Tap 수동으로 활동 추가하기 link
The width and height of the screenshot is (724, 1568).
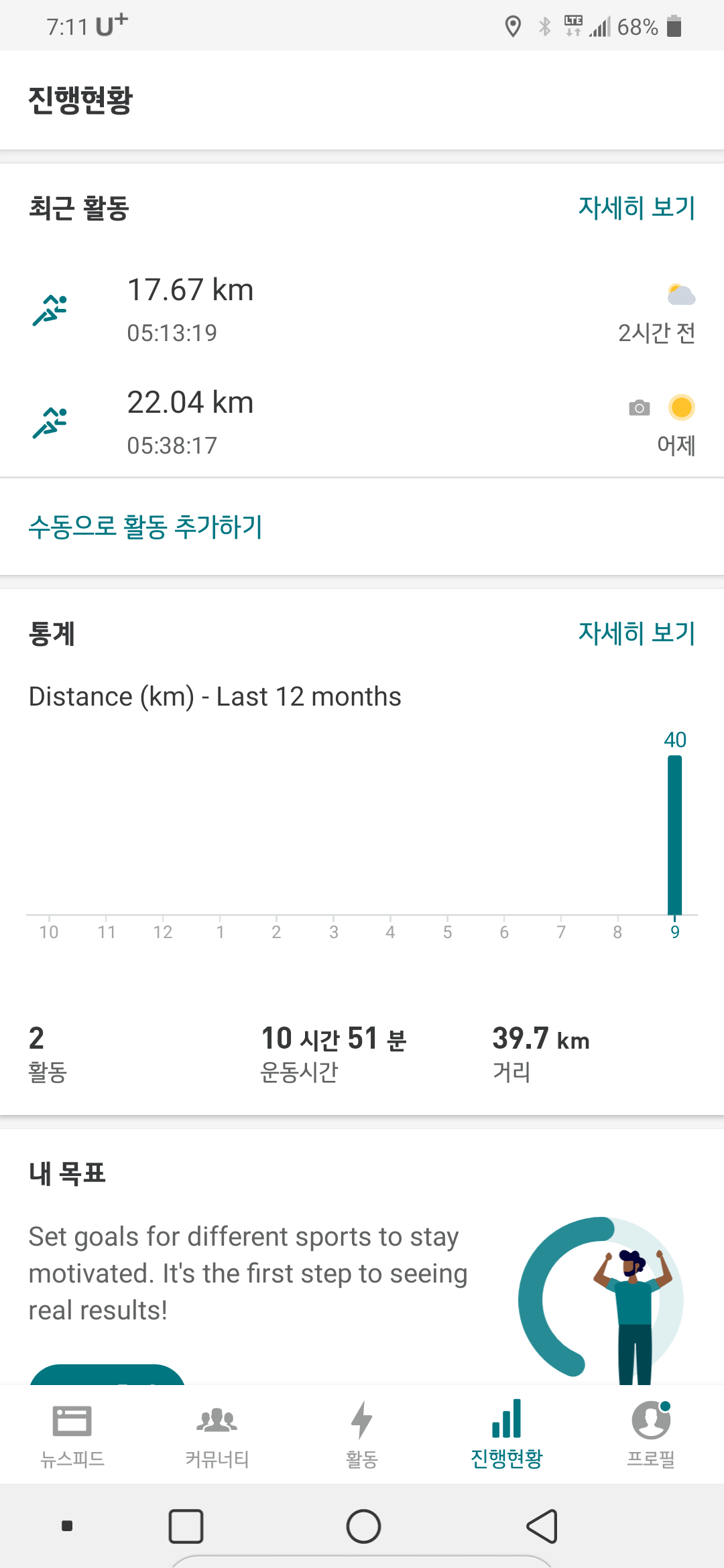(x=145, y=527)
